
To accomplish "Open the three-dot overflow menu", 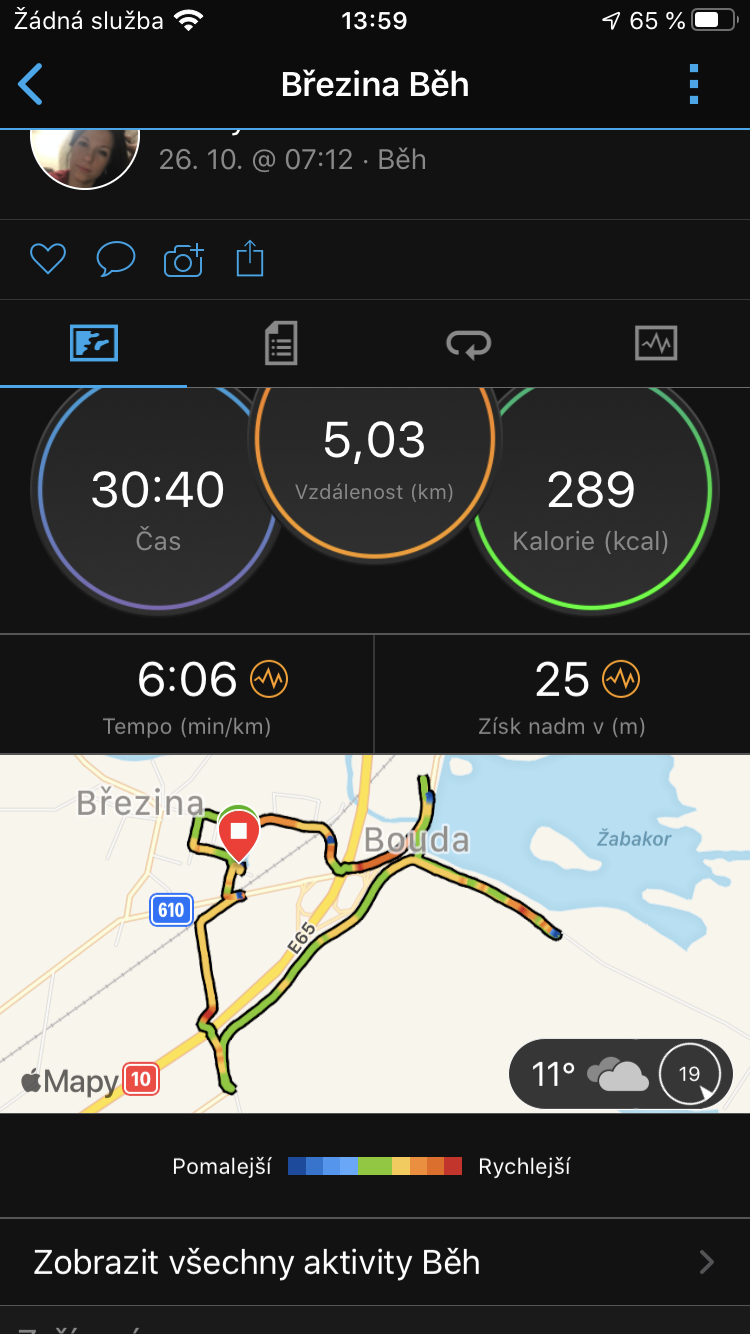I will tap(694, 84).
